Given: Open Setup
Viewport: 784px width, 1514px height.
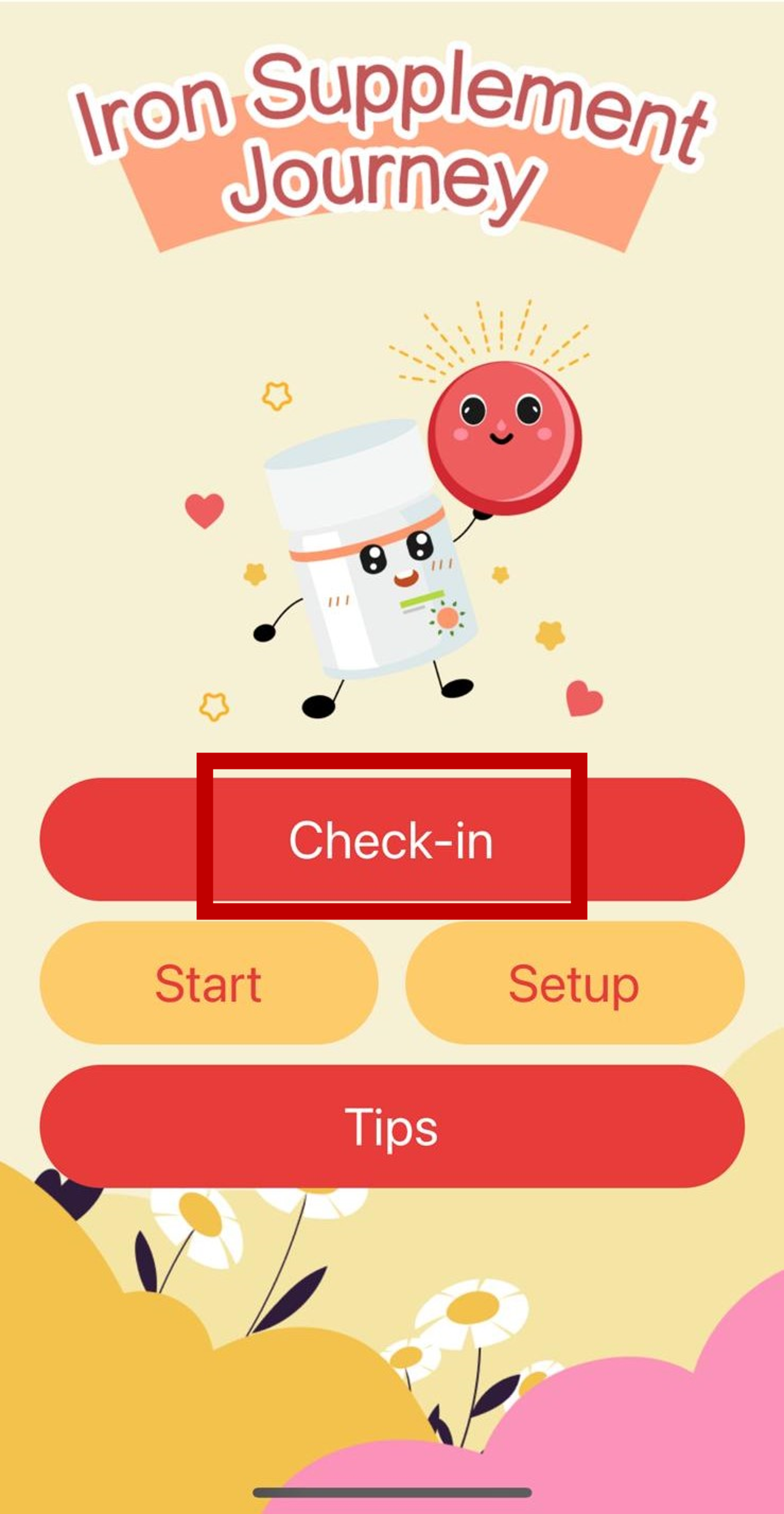Looking at the screenshot, I should (574, 984).
